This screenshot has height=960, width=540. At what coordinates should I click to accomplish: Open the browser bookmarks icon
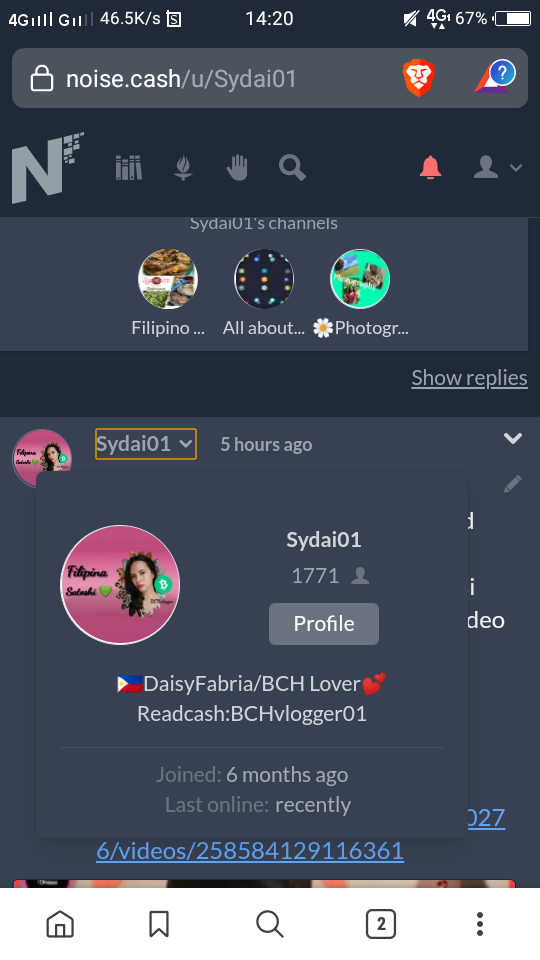click(x=159, y=923)
